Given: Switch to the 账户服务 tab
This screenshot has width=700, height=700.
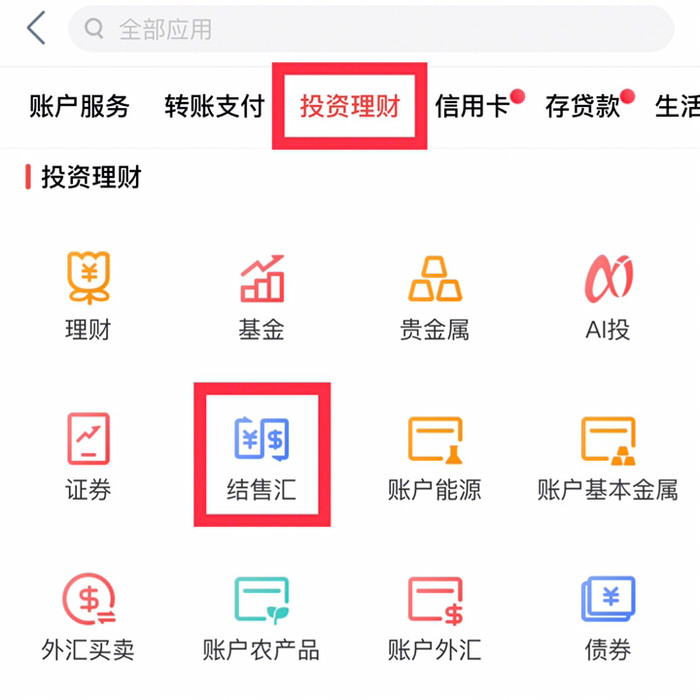Looking at the screenshot, I should pos(80,106).
